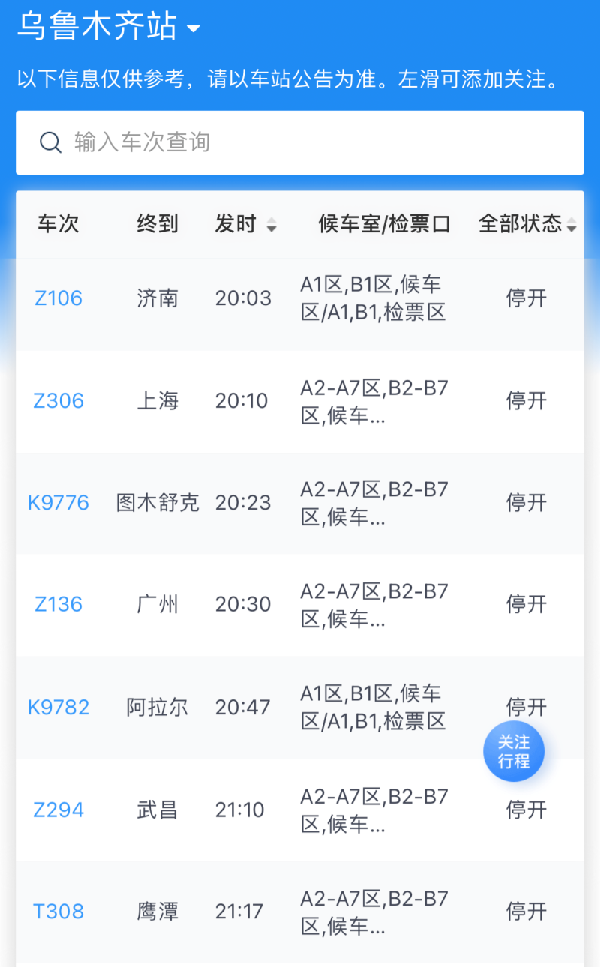
Task: Select train Z294 to 武昌
Action: (300, 810)
